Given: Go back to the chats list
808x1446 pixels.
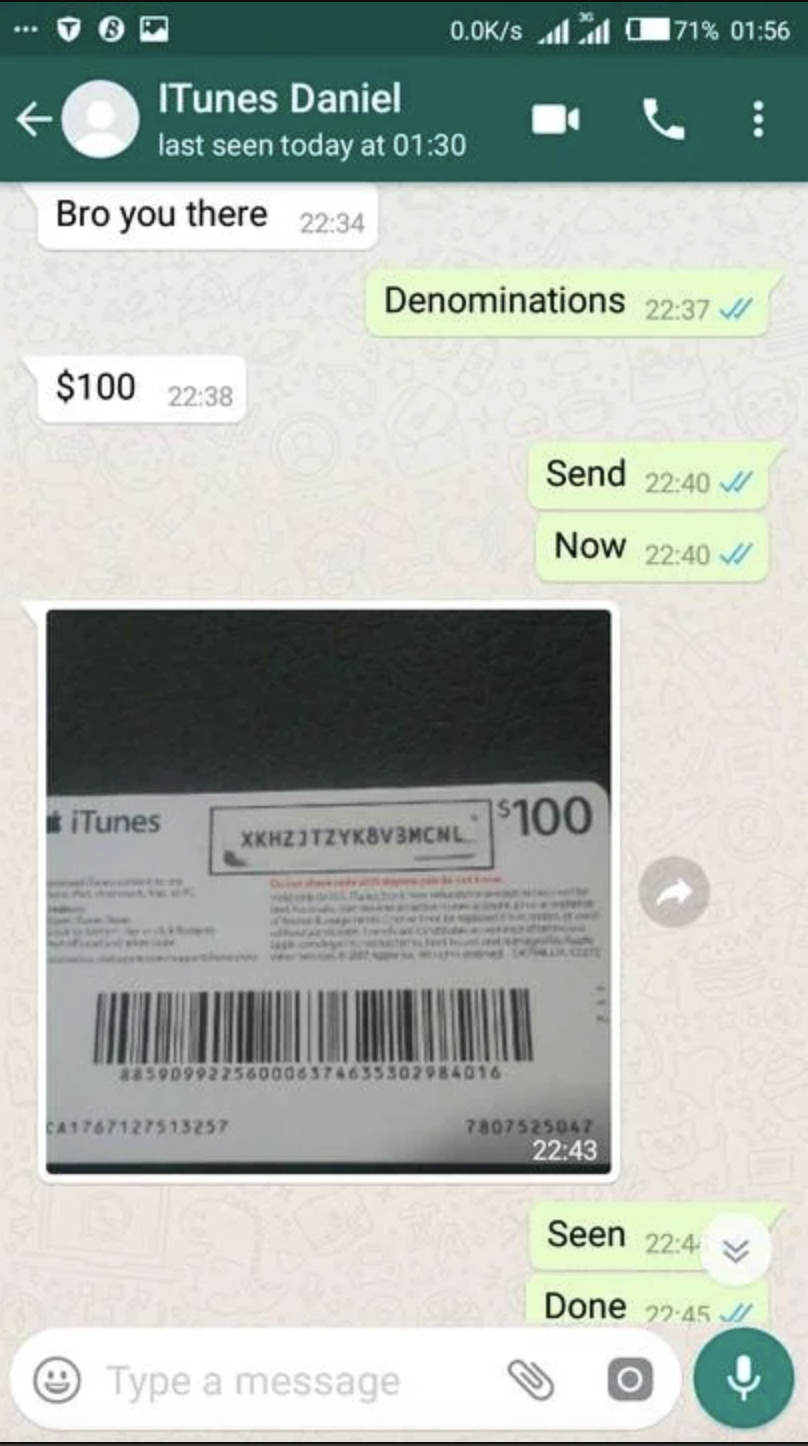Looking at the screenshot, I should click(33, 120).
